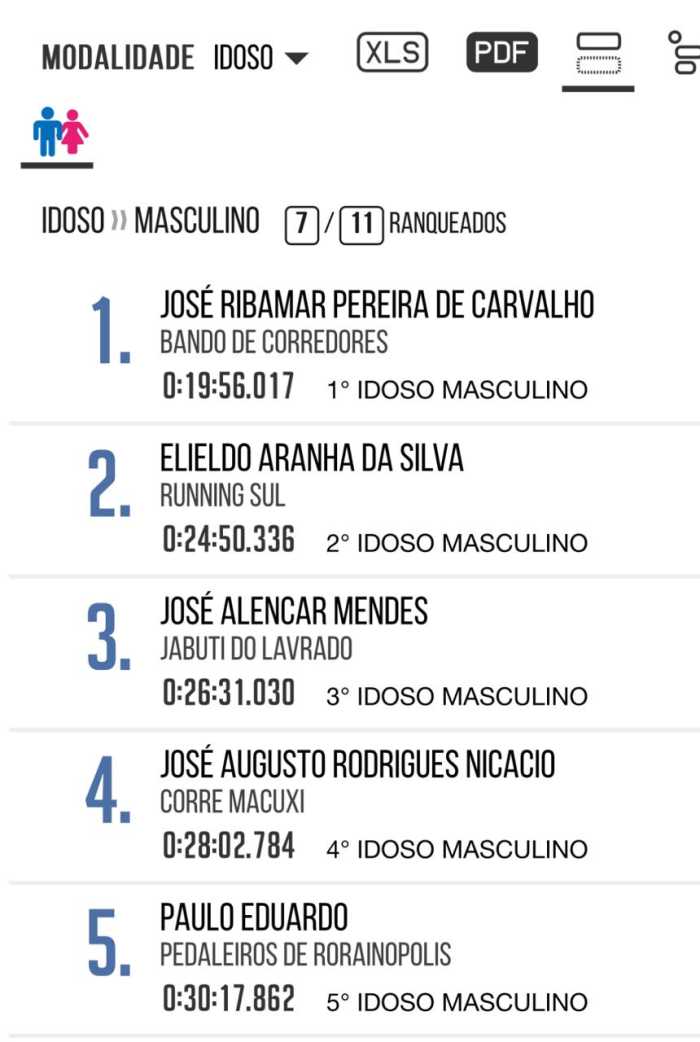View Paulo Eduardo's result details
The image size is (700, 1042).
254,918
